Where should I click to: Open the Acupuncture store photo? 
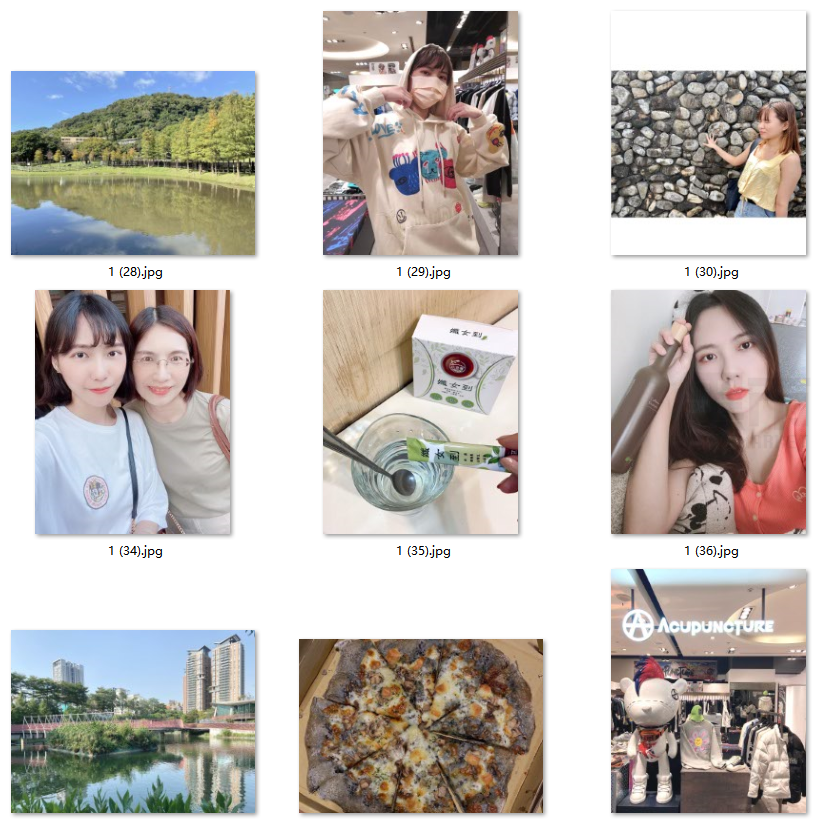click(x=708, y=690)
